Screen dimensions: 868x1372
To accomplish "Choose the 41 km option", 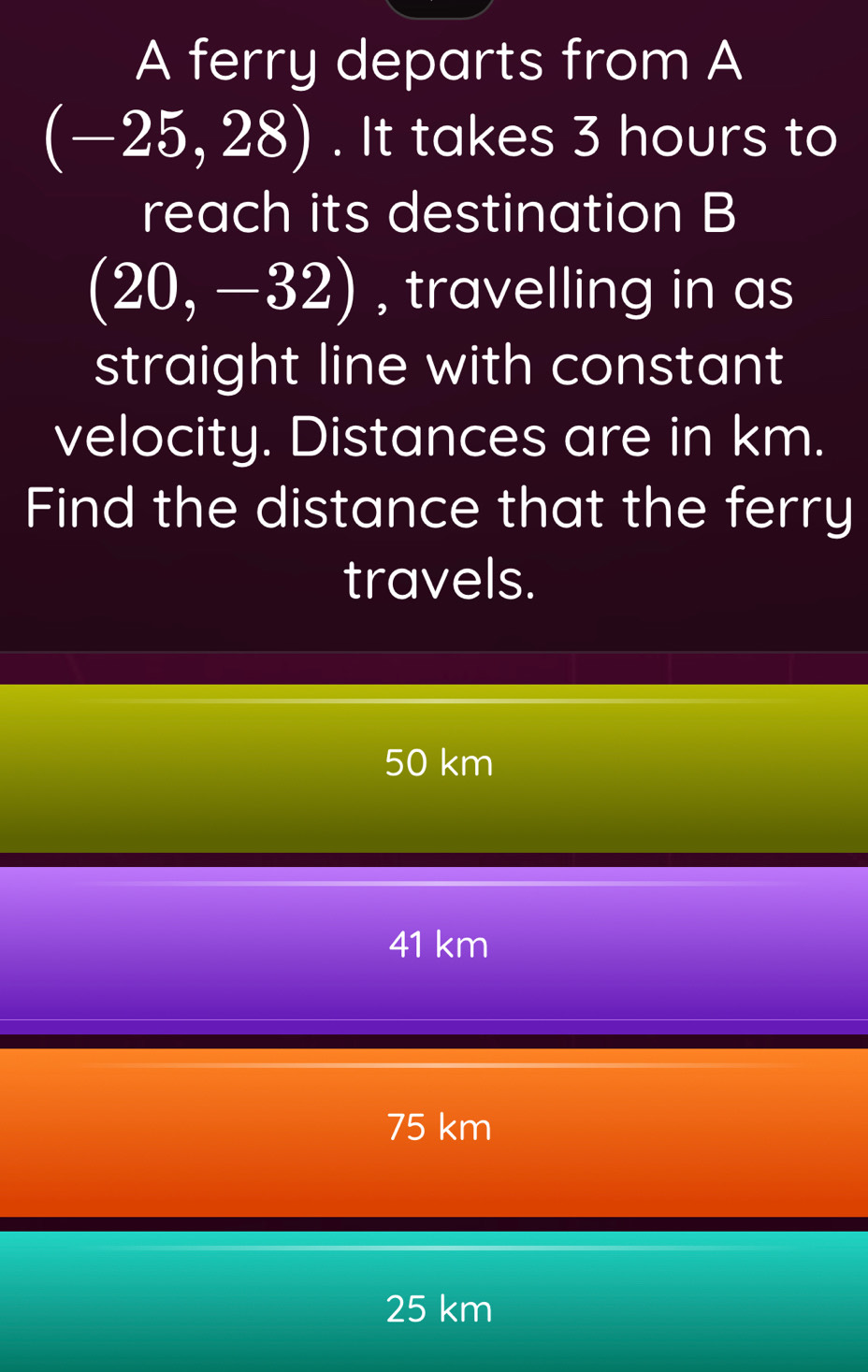I will pos(438,946).
